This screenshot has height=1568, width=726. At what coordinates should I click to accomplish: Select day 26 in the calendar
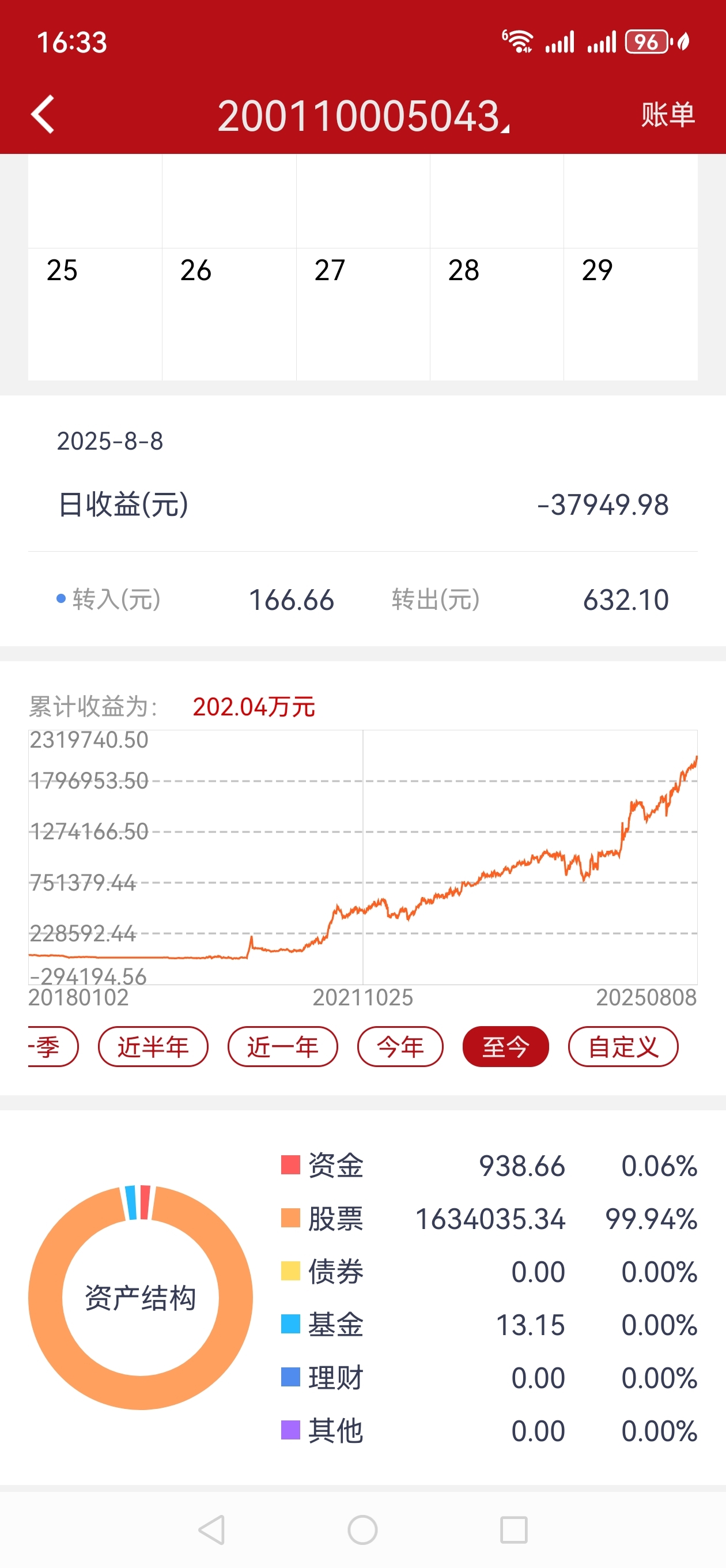click(229, 314)
